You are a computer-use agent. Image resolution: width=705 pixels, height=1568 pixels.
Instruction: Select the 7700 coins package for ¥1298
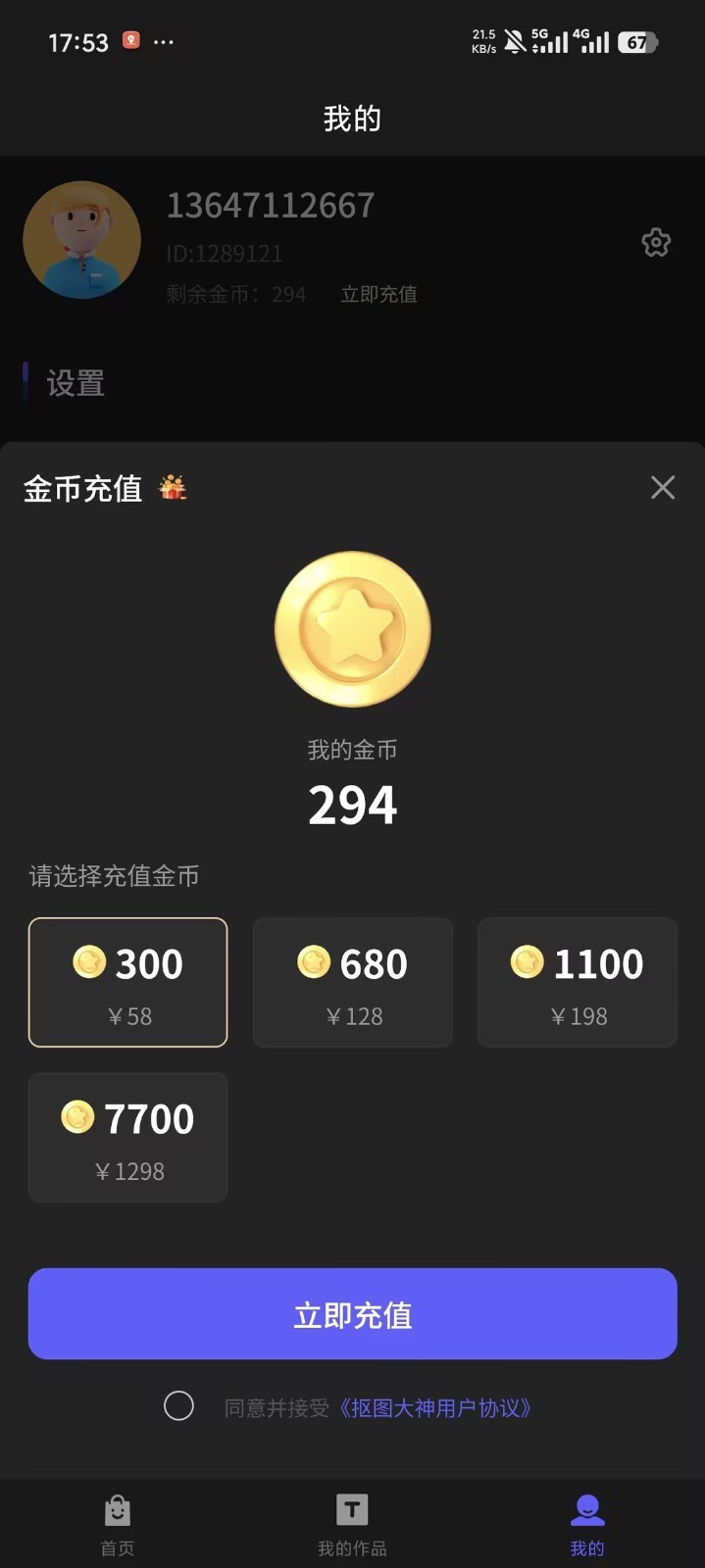(128, 1137)
